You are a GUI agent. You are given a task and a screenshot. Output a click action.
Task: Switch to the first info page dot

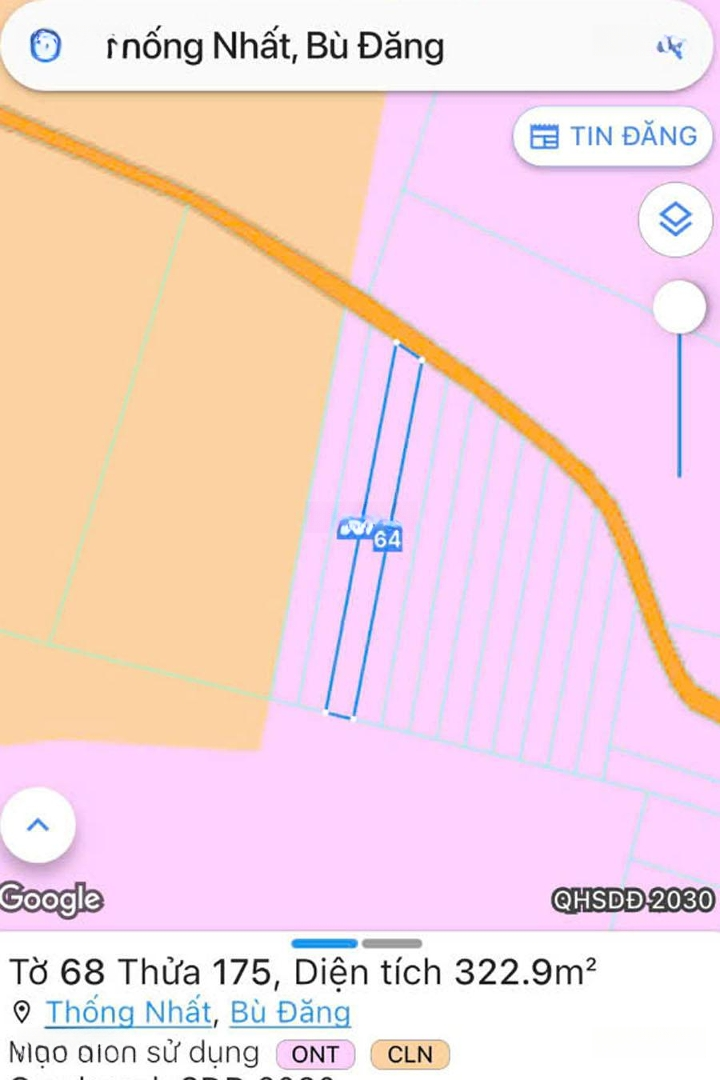(x=327, y=942)
